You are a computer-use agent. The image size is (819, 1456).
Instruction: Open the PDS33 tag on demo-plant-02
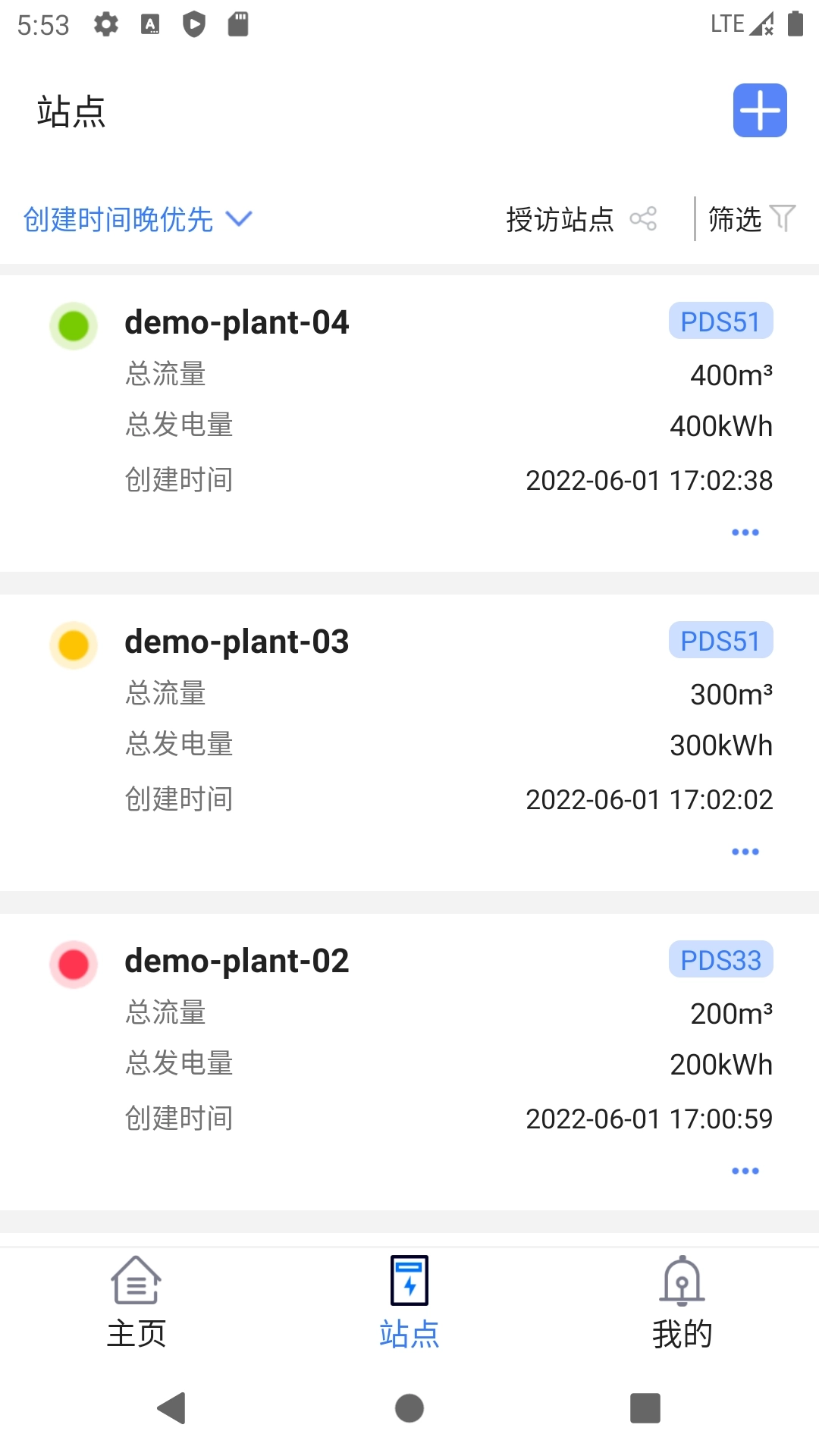[x=720, y=959]
